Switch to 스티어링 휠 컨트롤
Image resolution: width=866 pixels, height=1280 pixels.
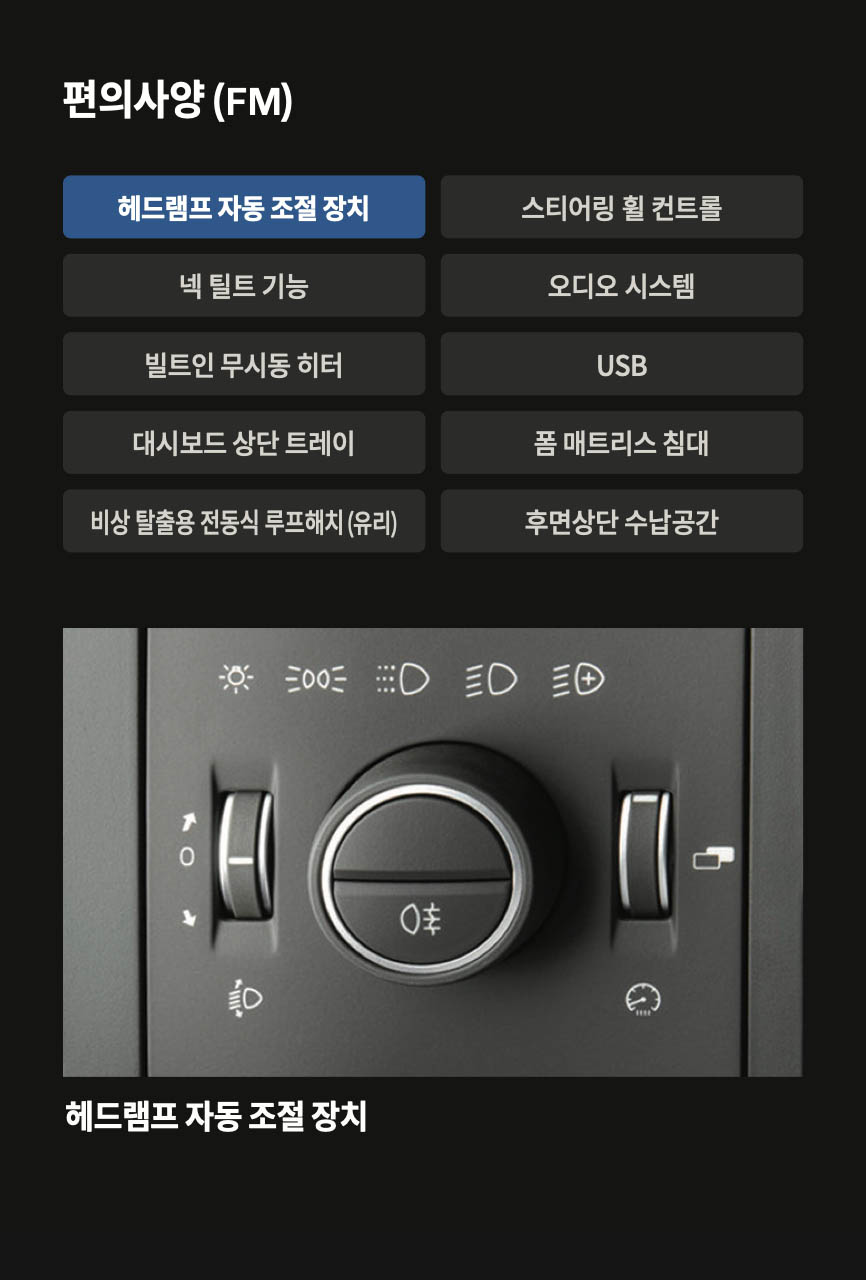(x=621, y=207)
